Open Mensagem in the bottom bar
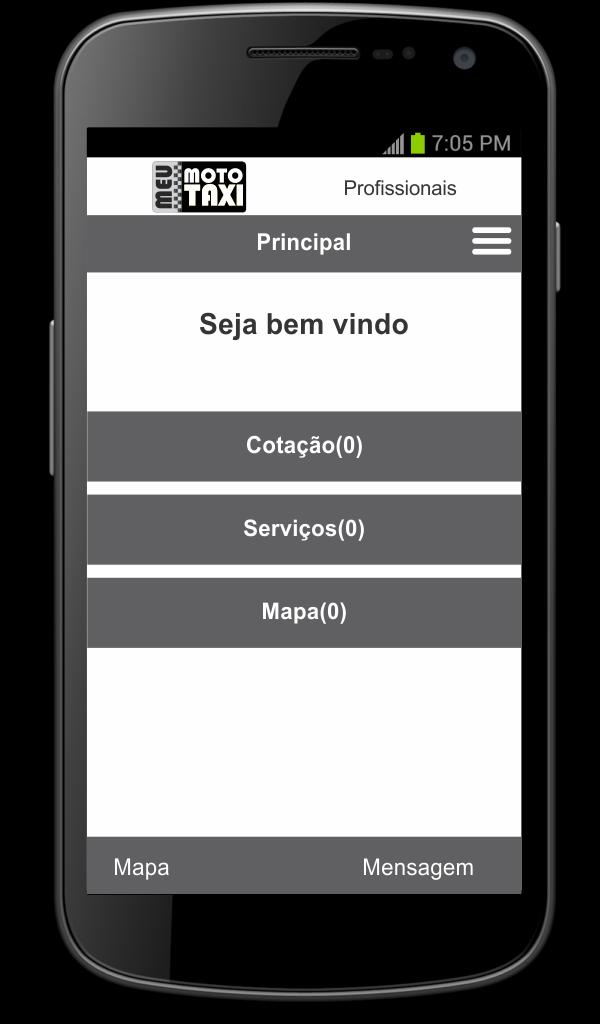 click(x=417, y=867)
